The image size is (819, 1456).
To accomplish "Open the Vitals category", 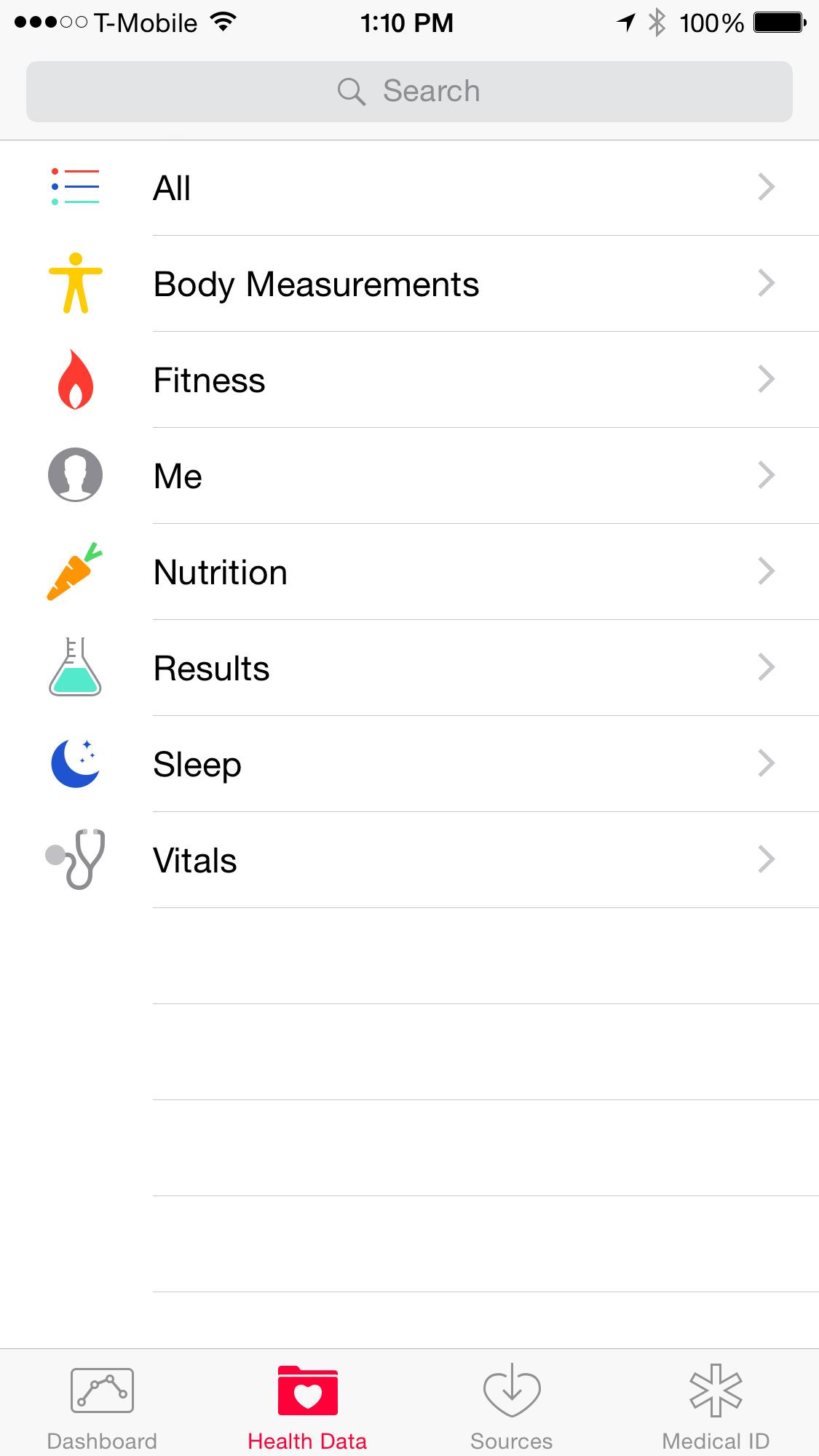I will pos(409,860).
